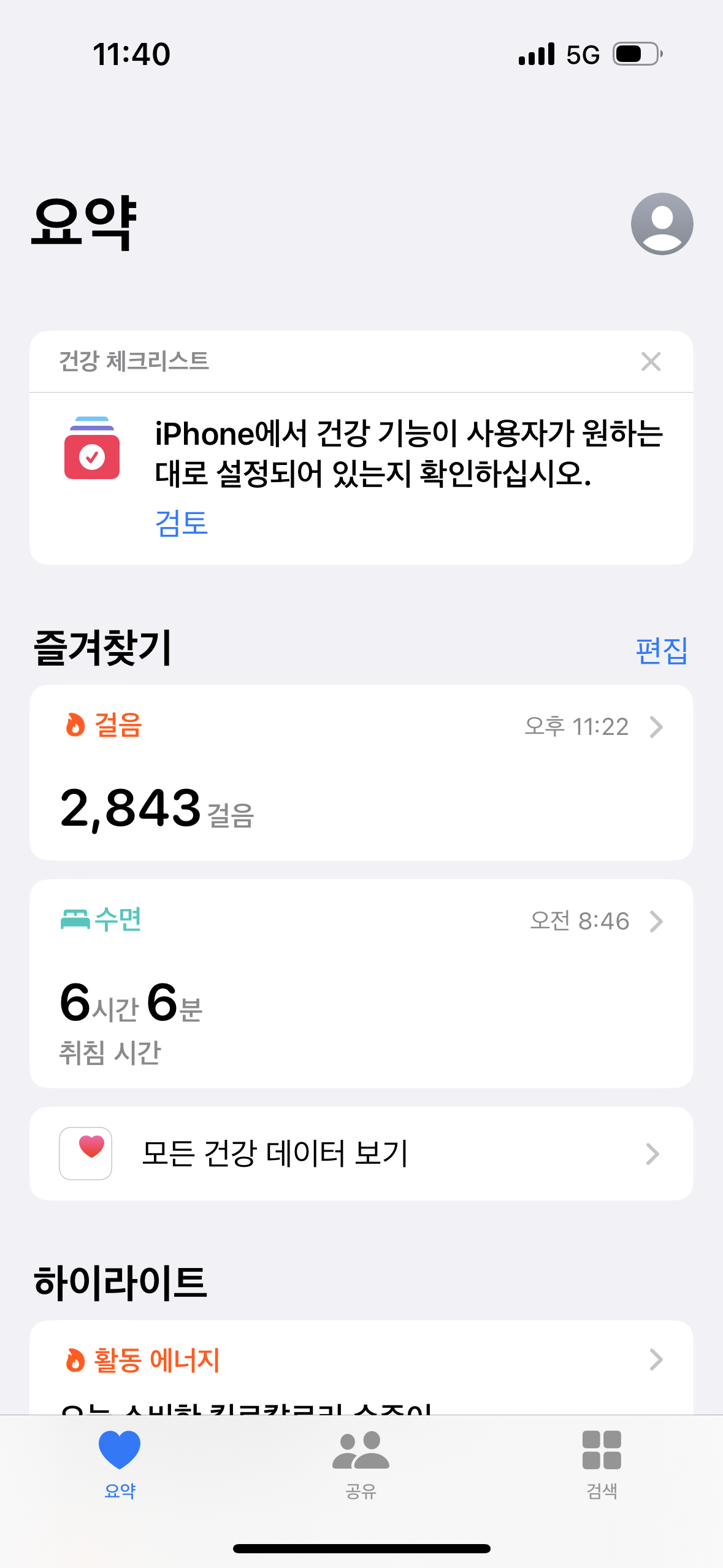Switch to the 공유 tab
The width and height of the screenshot is (723, 1568).
click(x=361, y=1464)
